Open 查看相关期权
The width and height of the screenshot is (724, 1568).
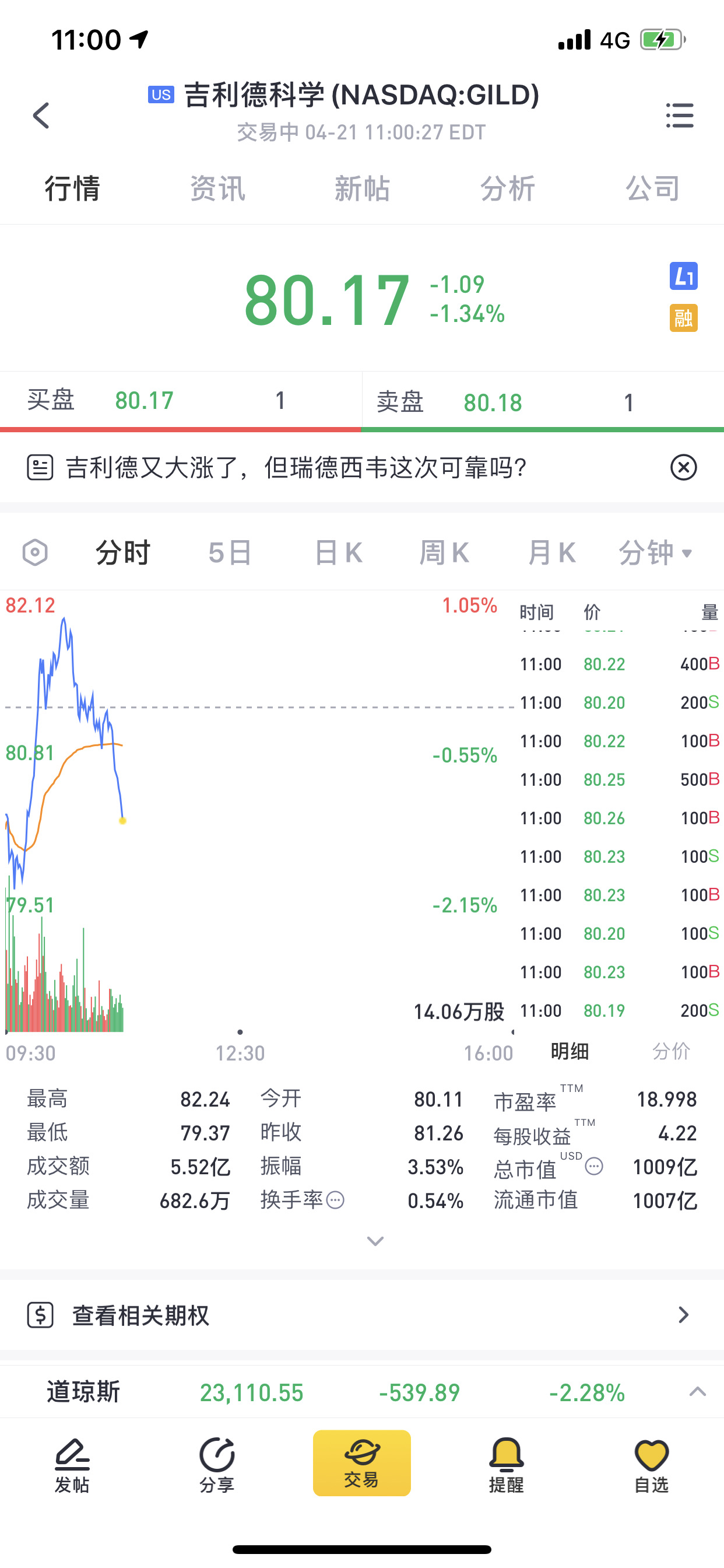coord(362,1315)
